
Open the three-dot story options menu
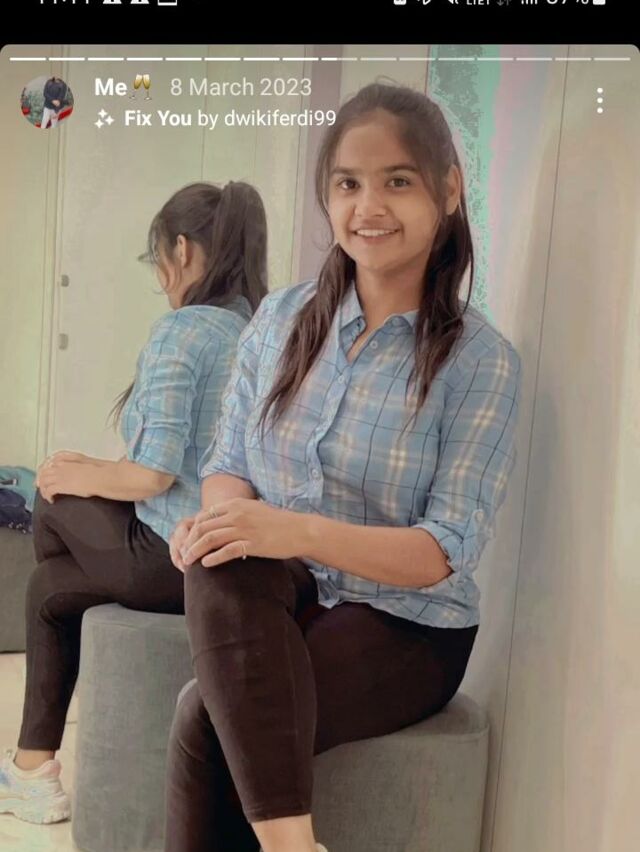(x=599, y=100)
